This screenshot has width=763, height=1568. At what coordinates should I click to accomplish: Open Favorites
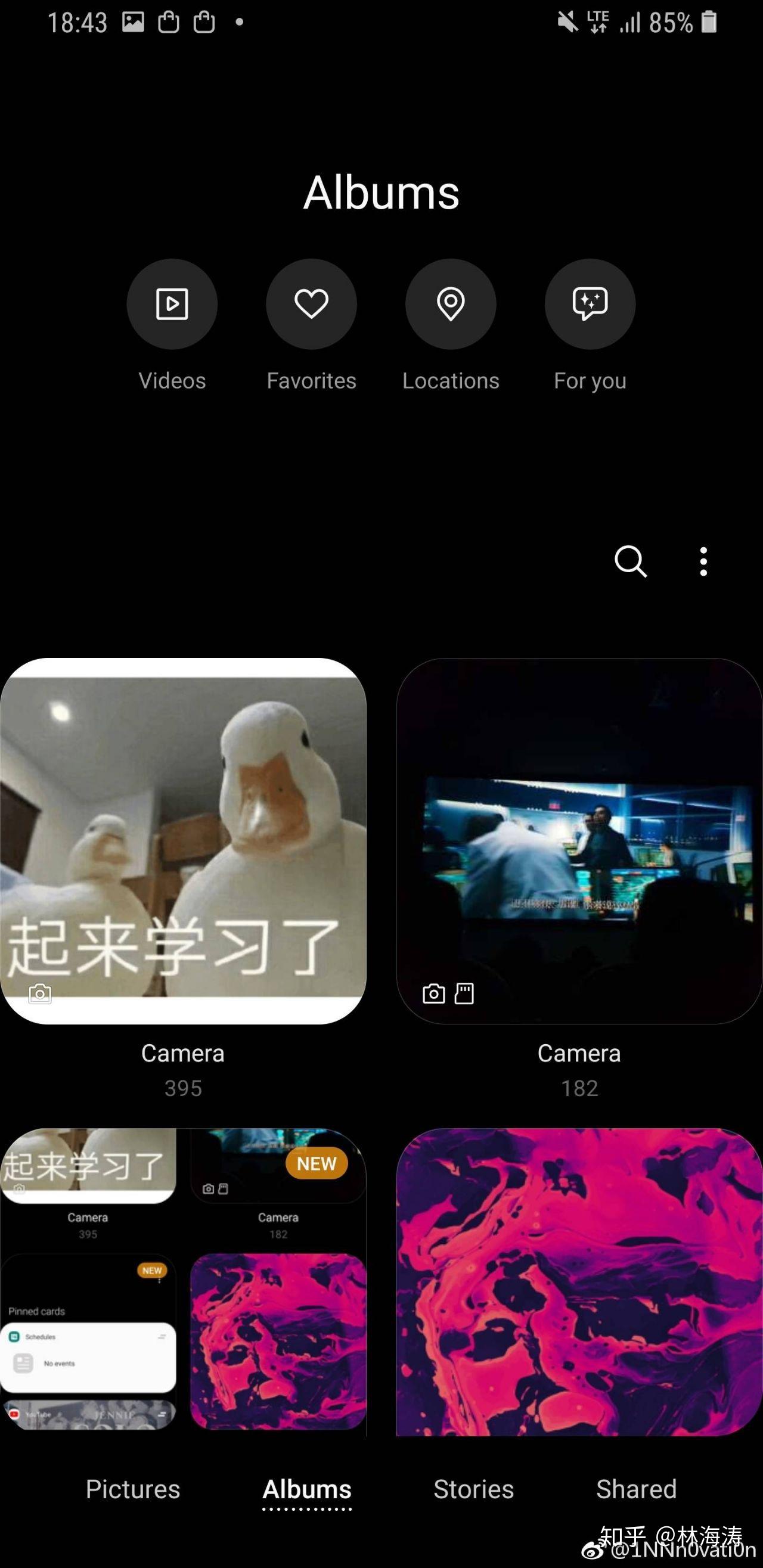(311, 304)
